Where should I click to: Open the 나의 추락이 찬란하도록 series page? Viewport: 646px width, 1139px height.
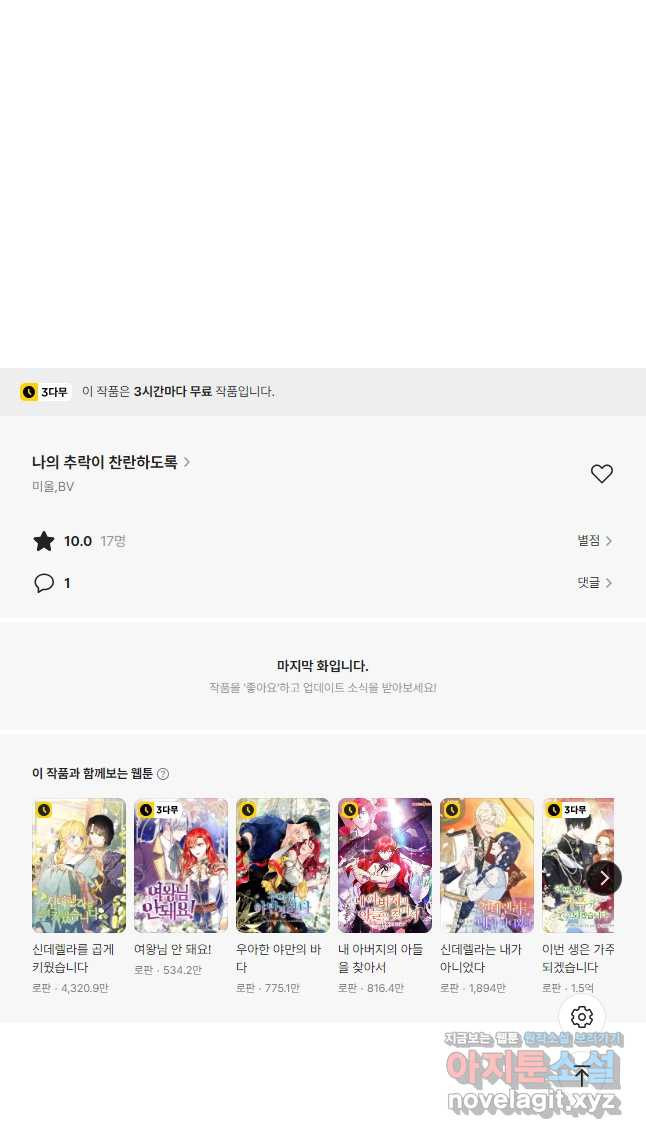[x=111, y=462]
